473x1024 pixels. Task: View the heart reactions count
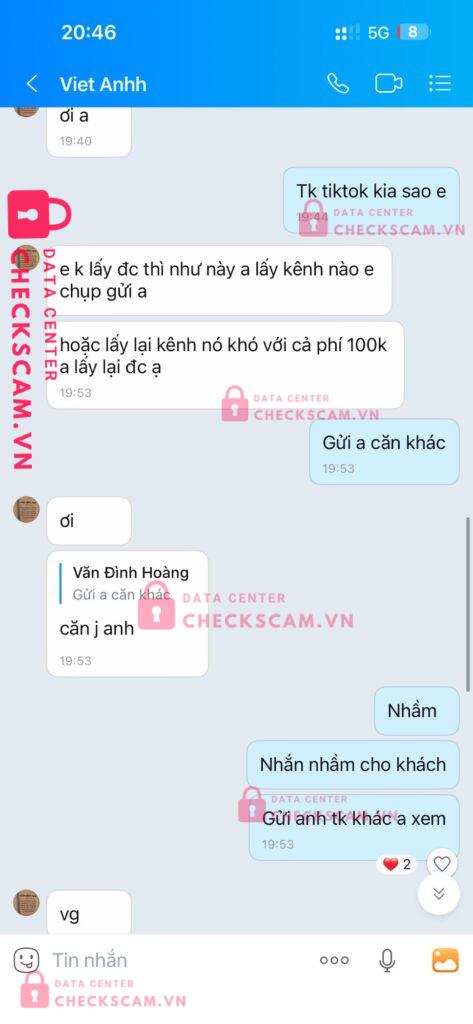pyautogui.click(x=397, y=864)
